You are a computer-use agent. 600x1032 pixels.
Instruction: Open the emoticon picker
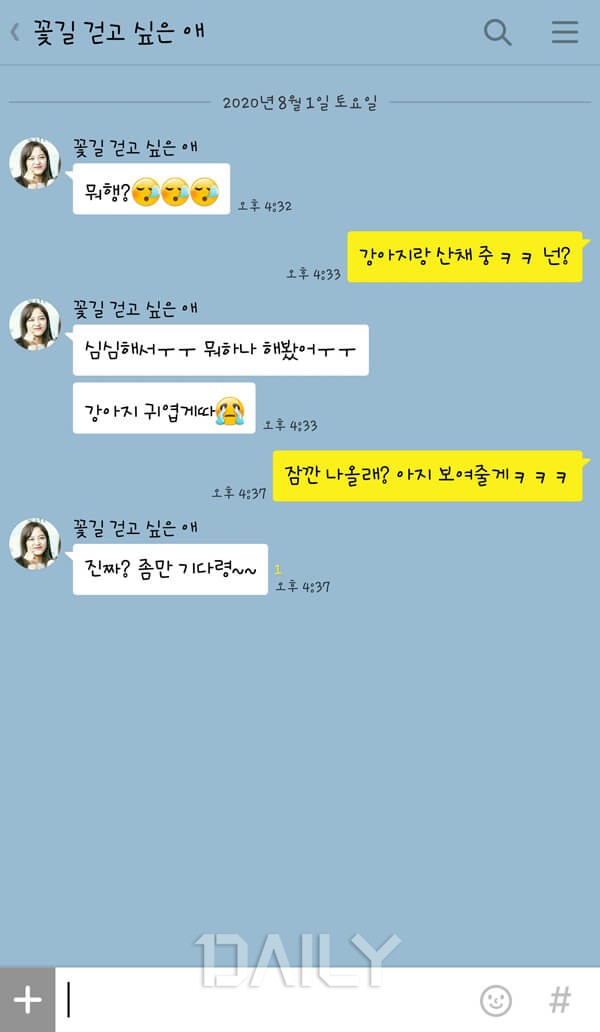495,1000
